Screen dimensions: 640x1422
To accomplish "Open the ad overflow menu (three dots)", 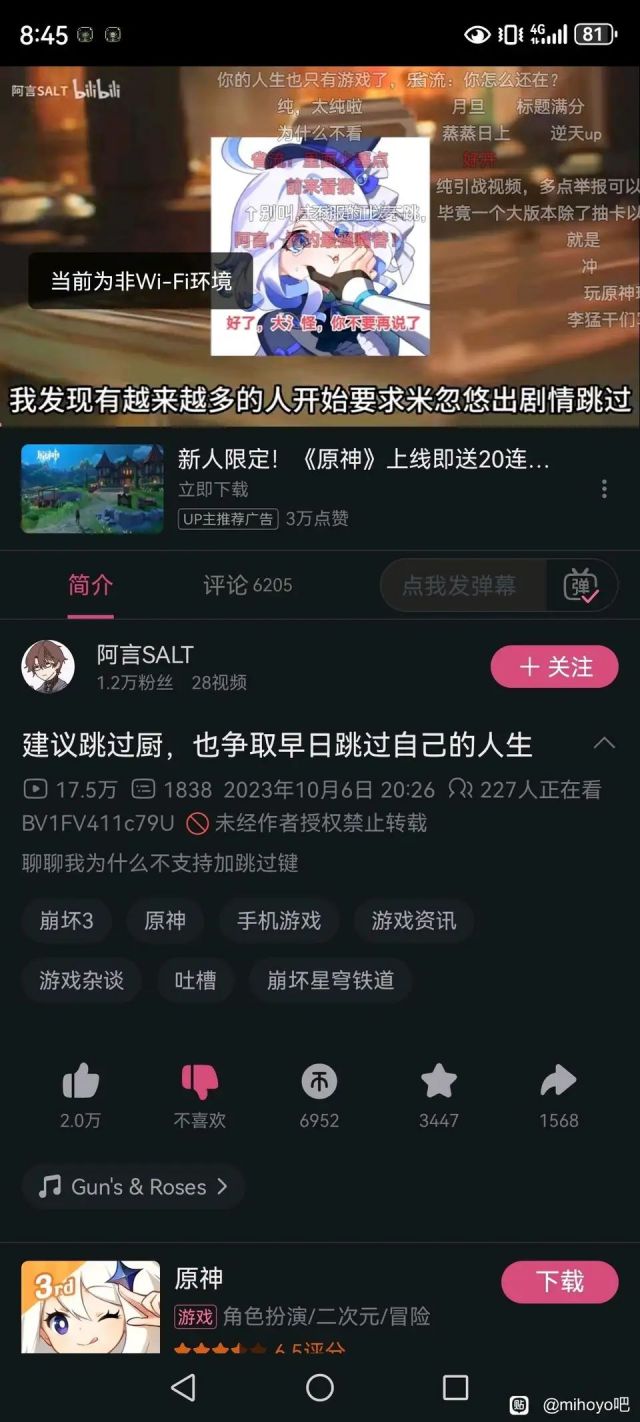I will 604,489.
